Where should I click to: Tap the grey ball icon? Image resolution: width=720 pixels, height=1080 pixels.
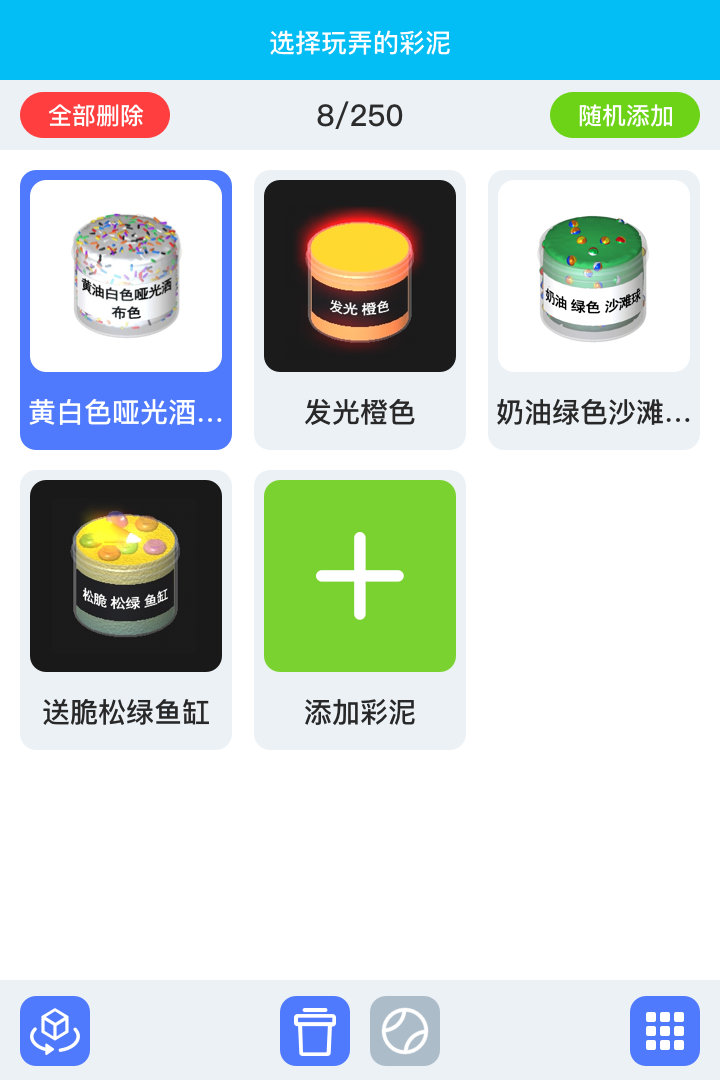point(405,1031)
